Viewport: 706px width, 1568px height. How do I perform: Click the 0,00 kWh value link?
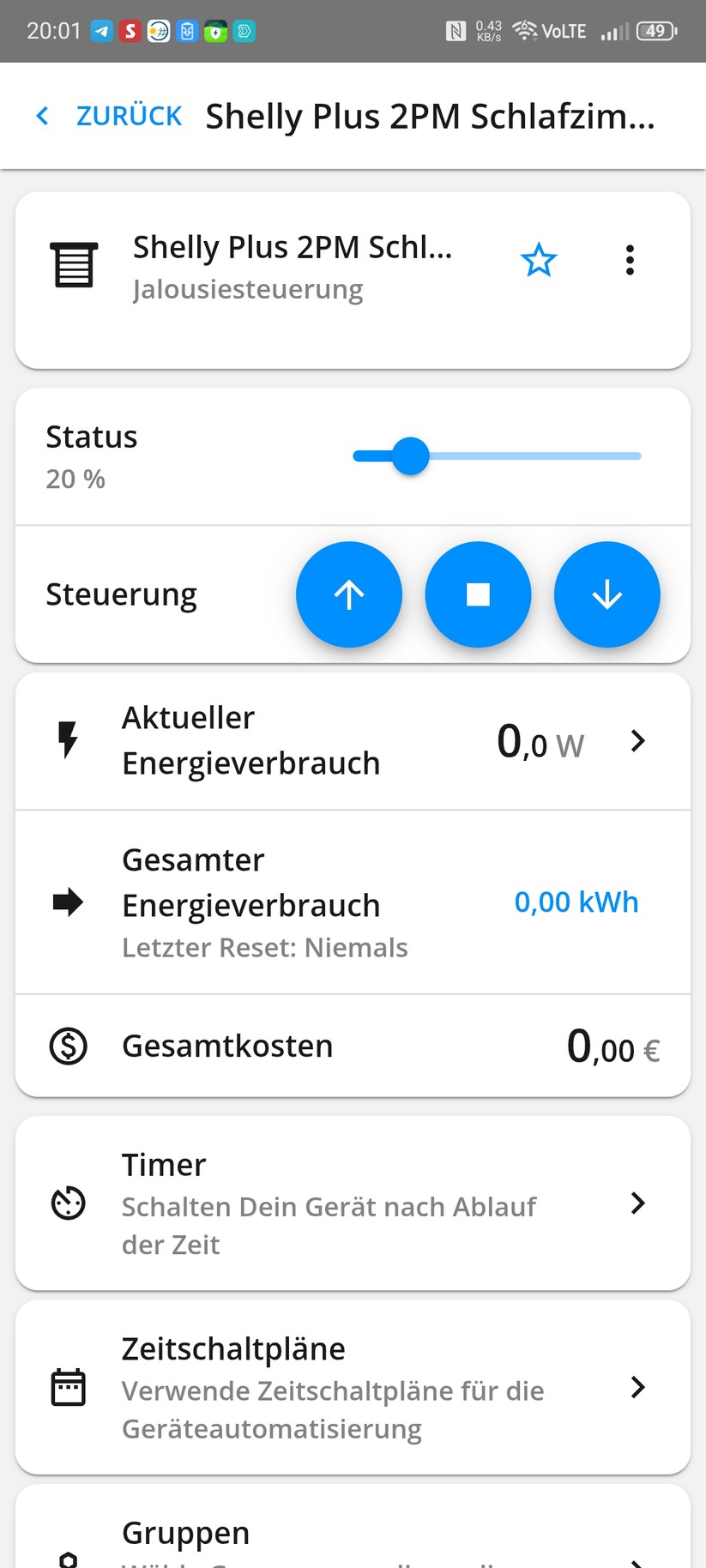tap(576, 902)
